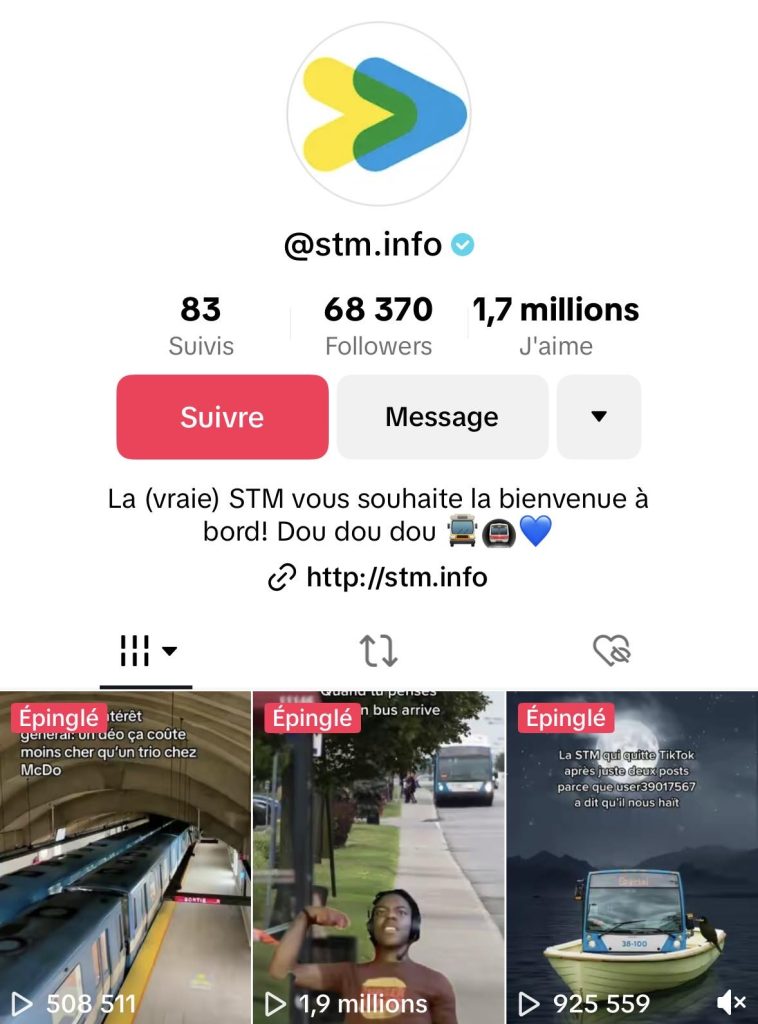Switch to the reposts tab
758x1024 pixels.
tap(378, 651)
